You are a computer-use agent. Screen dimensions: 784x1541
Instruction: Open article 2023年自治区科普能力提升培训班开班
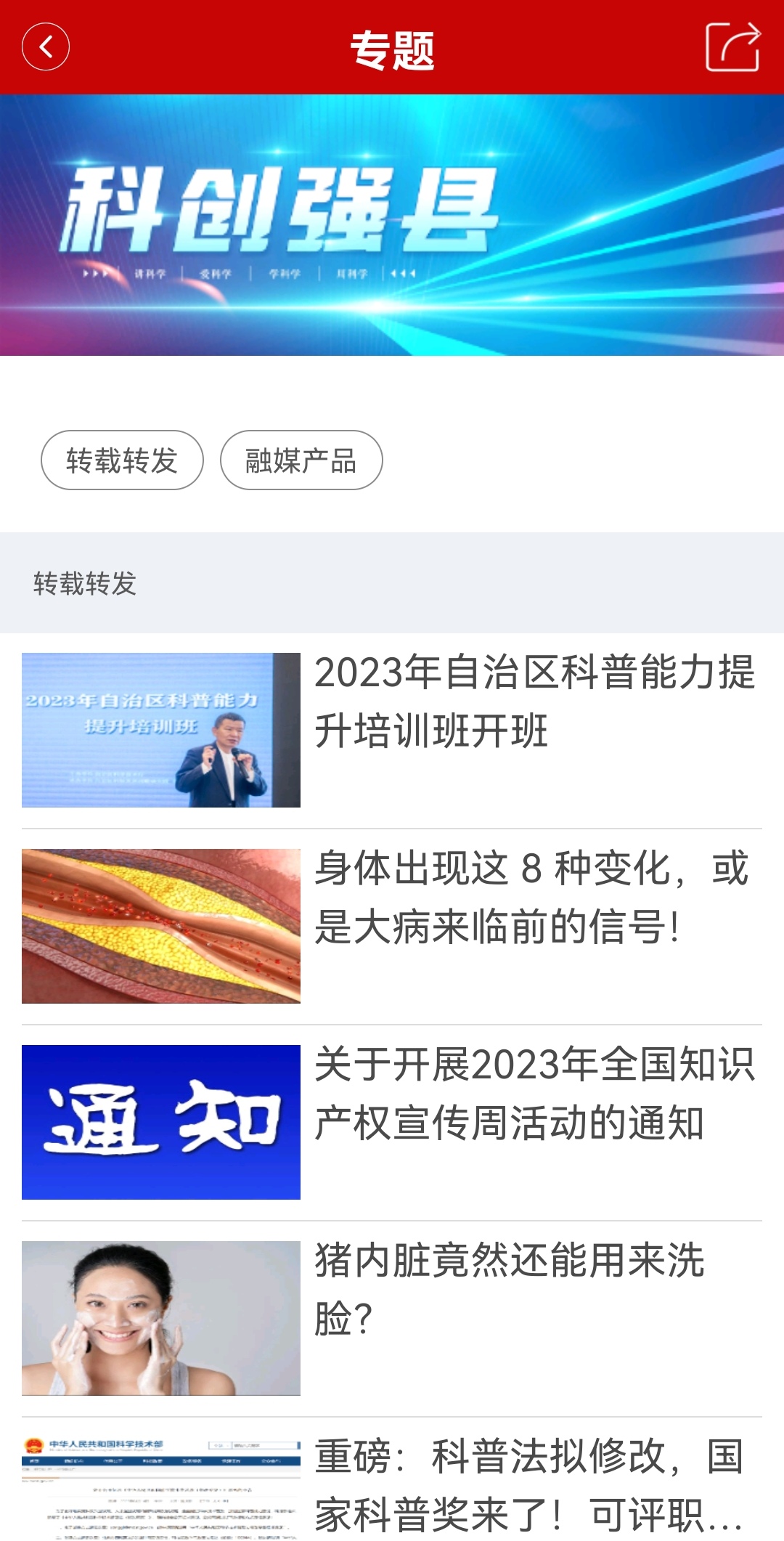tap(534, 702)
